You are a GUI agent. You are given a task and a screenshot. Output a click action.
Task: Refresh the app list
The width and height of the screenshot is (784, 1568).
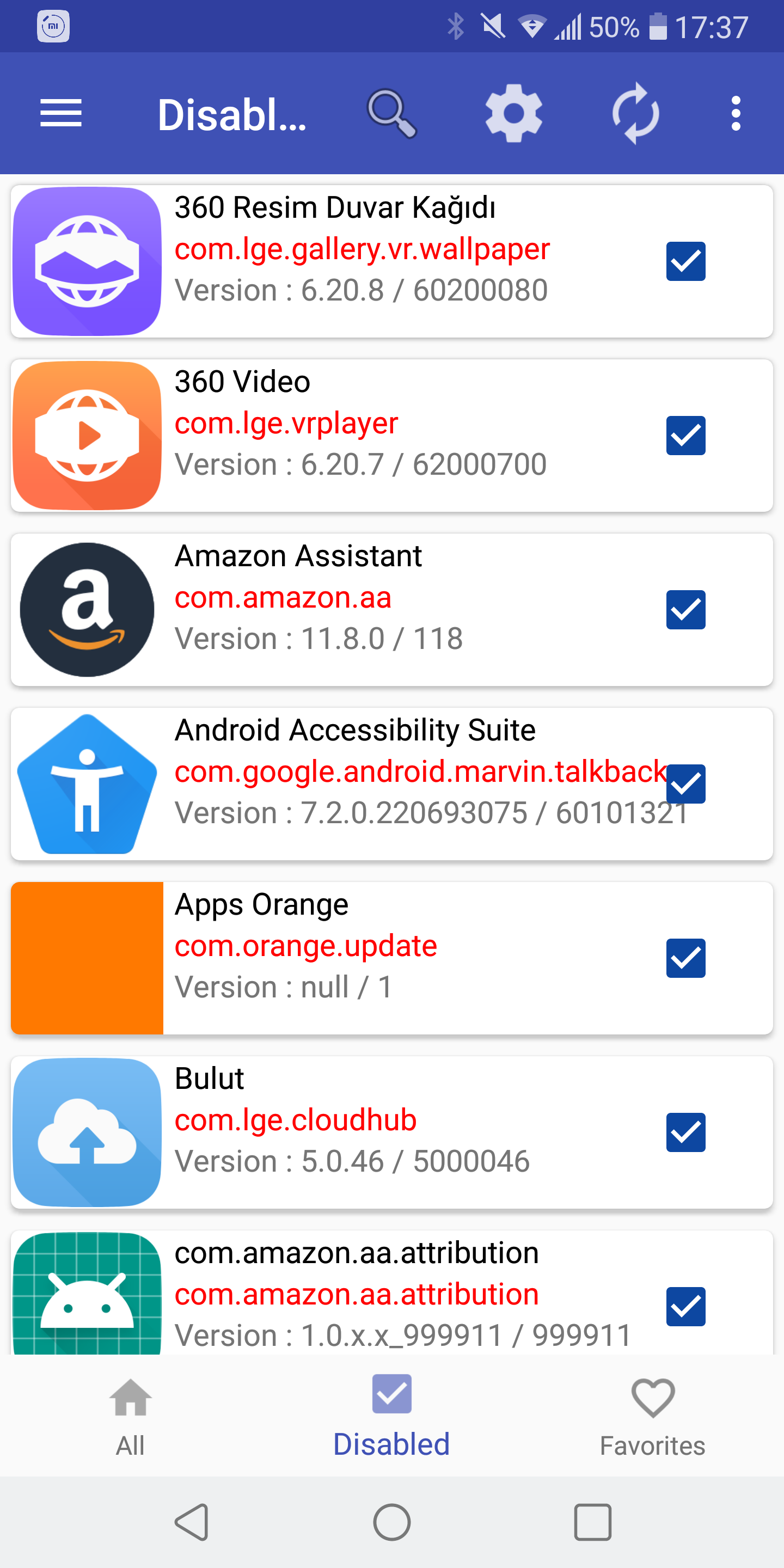coord(635,113)
